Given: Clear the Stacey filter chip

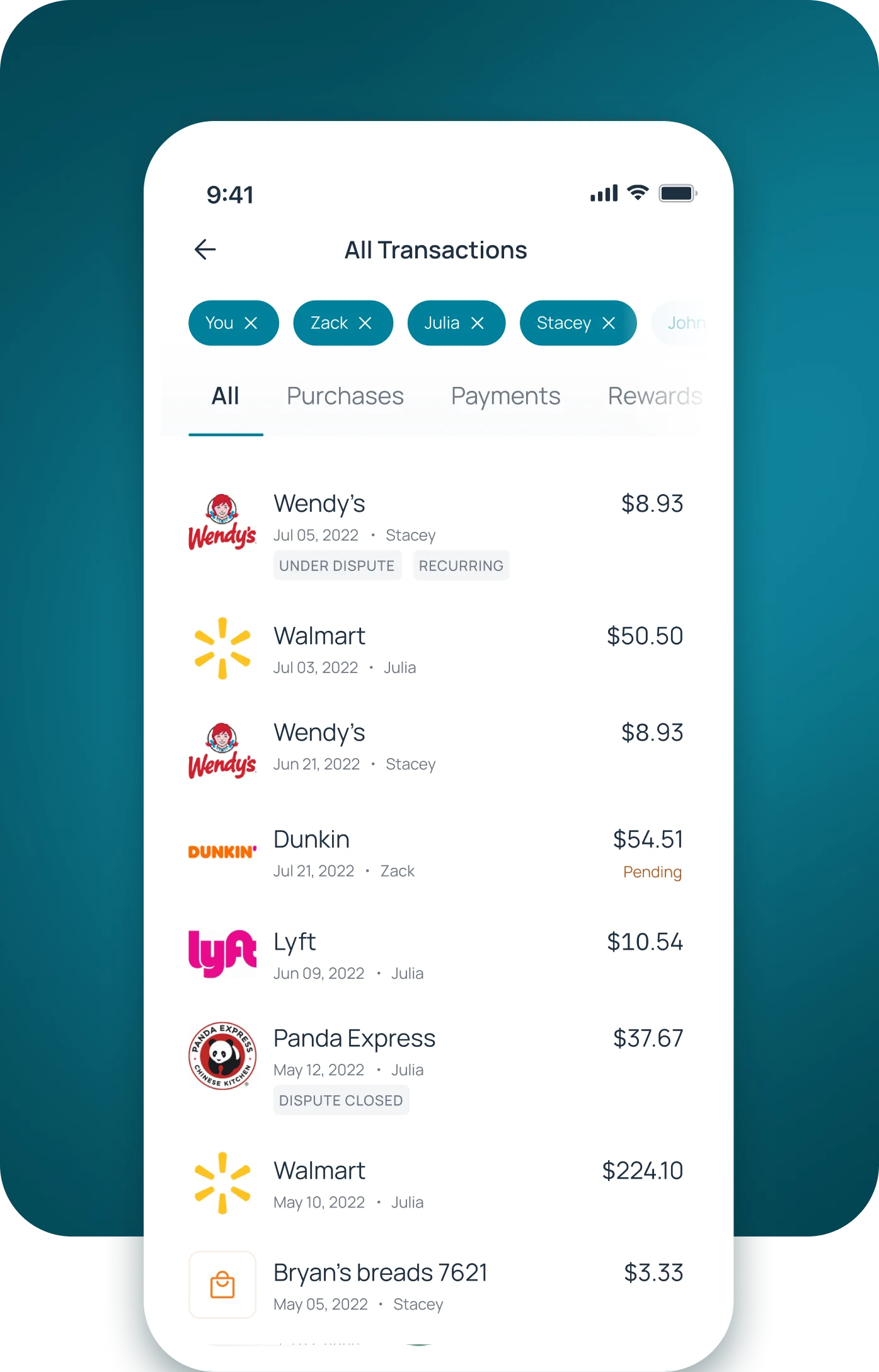Looking at the screenshot, I should pyautogui.click(x=608, y=323).
